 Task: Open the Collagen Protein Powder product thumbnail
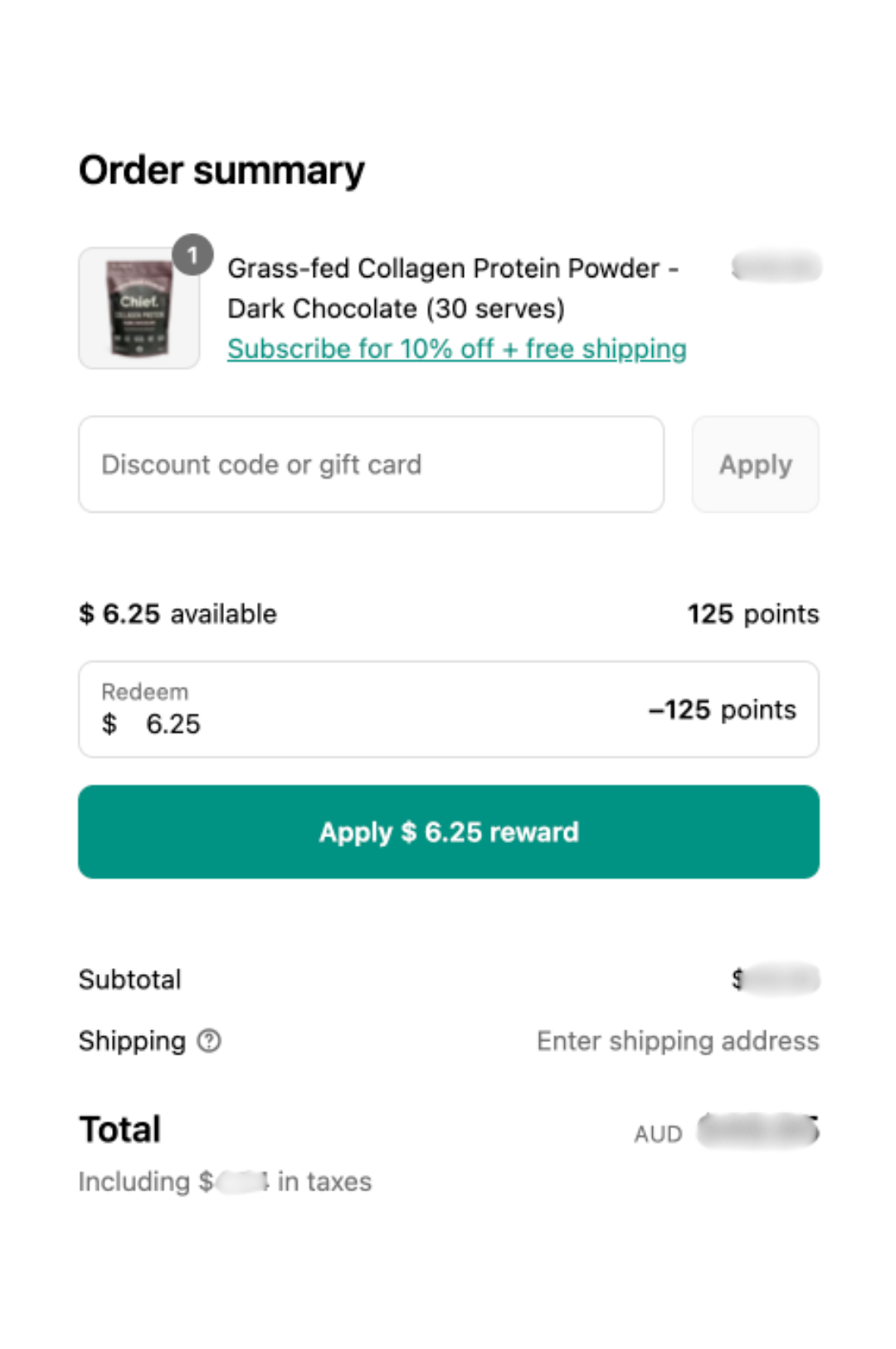[139, 309]
